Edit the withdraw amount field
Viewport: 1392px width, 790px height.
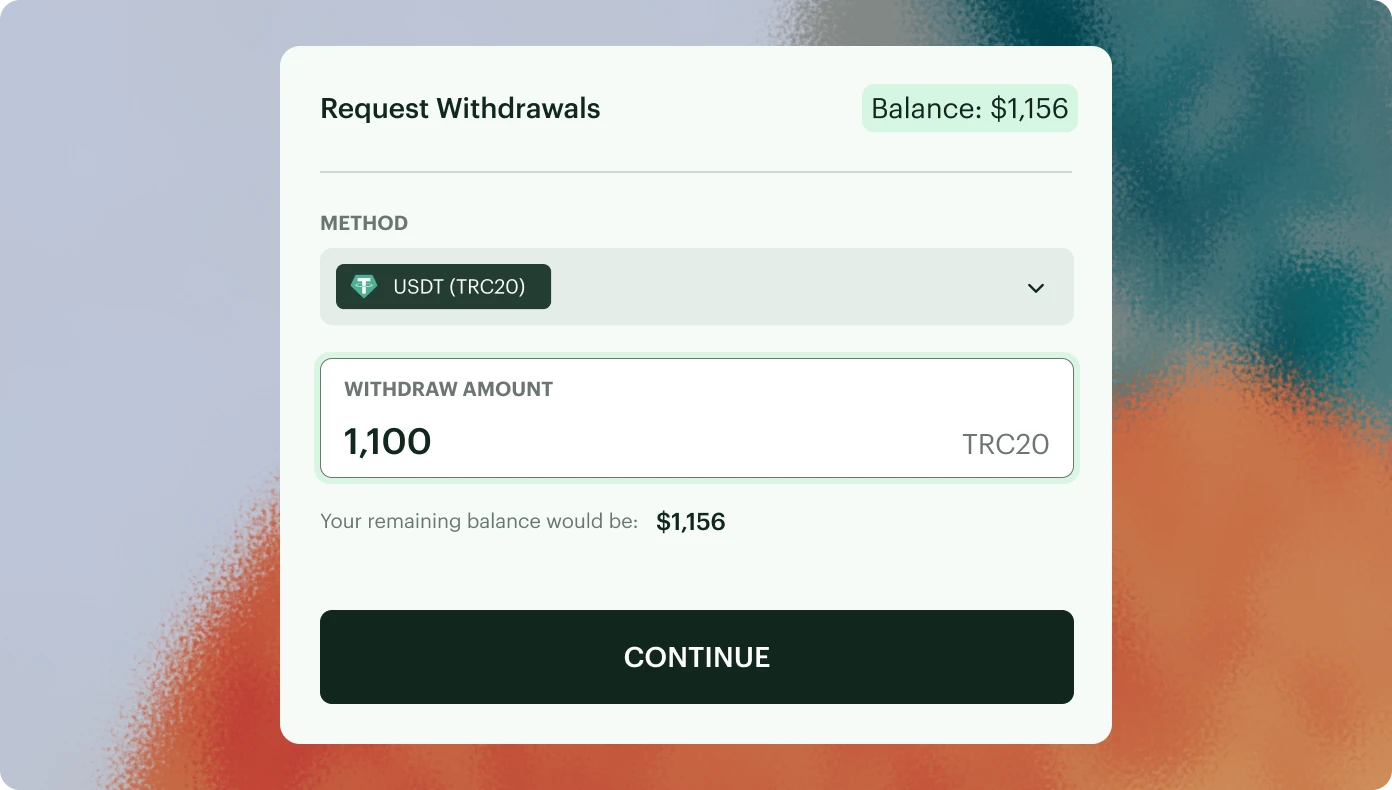[x=640, y=441]
